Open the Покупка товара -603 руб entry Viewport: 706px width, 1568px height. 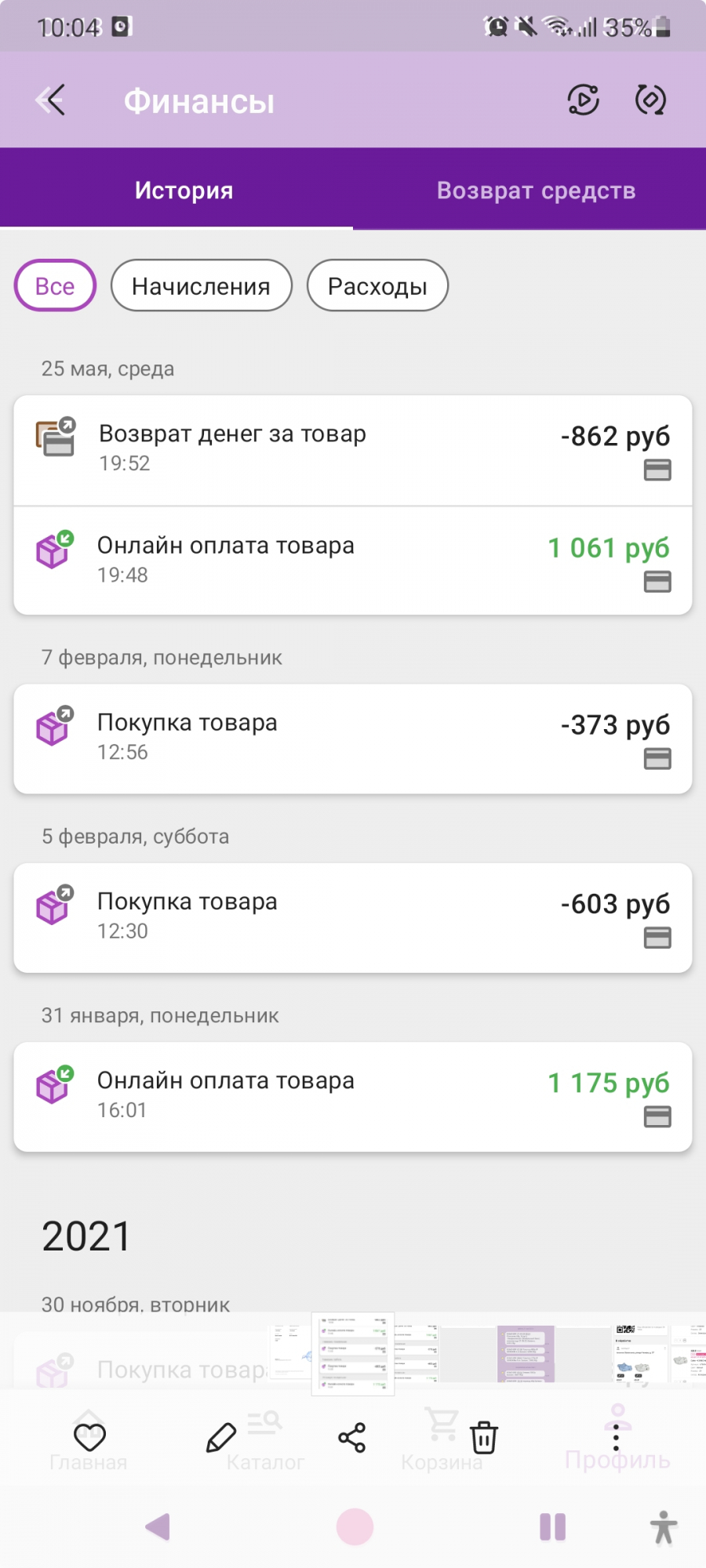(353, 917)
